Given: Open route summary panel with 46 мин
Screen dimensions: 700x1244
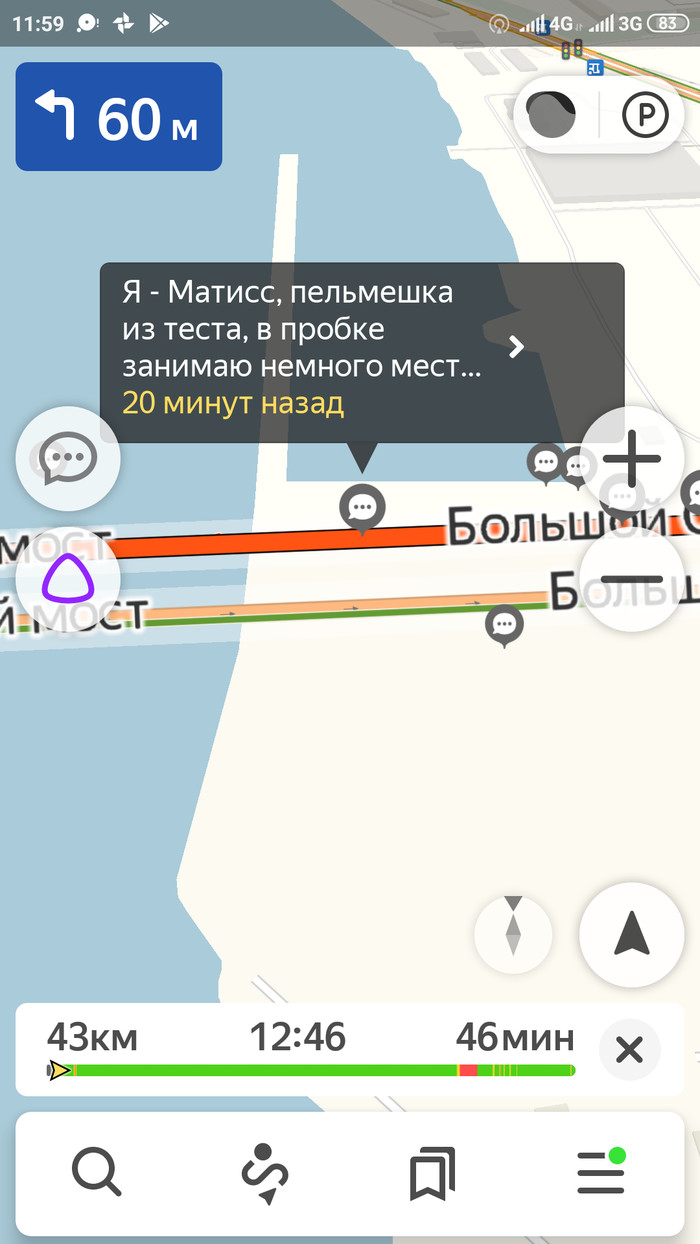Looking at the screenshot, I should coord(310,1048).
